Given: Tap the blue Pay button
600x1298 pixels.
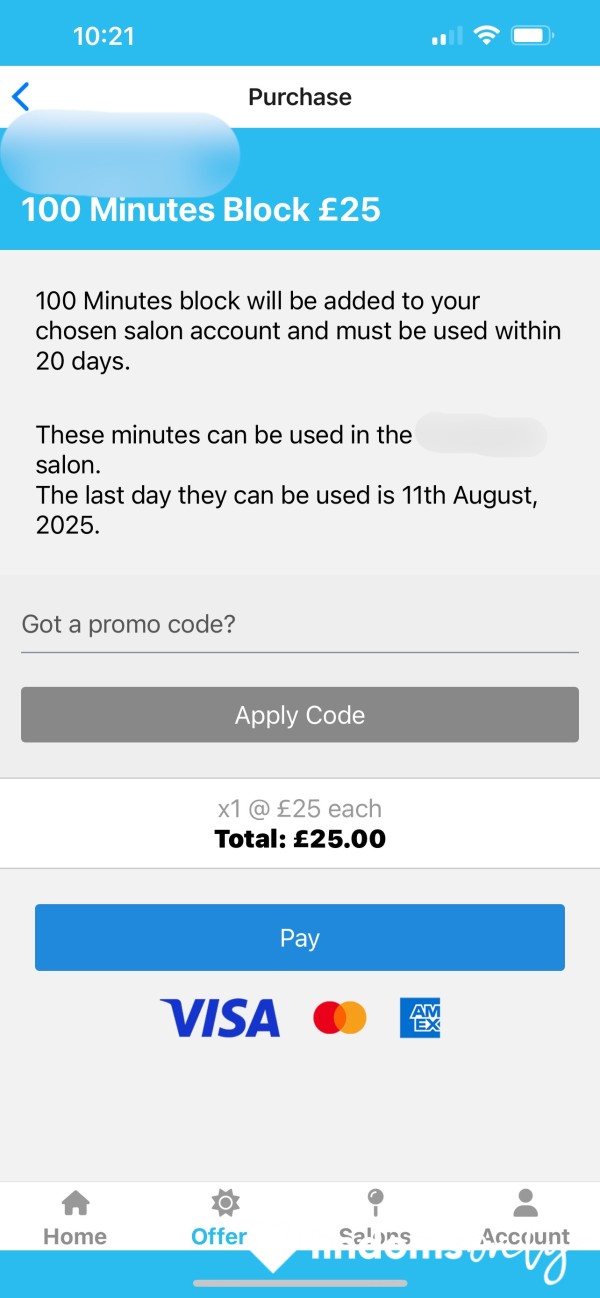Looking at the screenshot, I should pyautogui.click(x=300, y=938).
